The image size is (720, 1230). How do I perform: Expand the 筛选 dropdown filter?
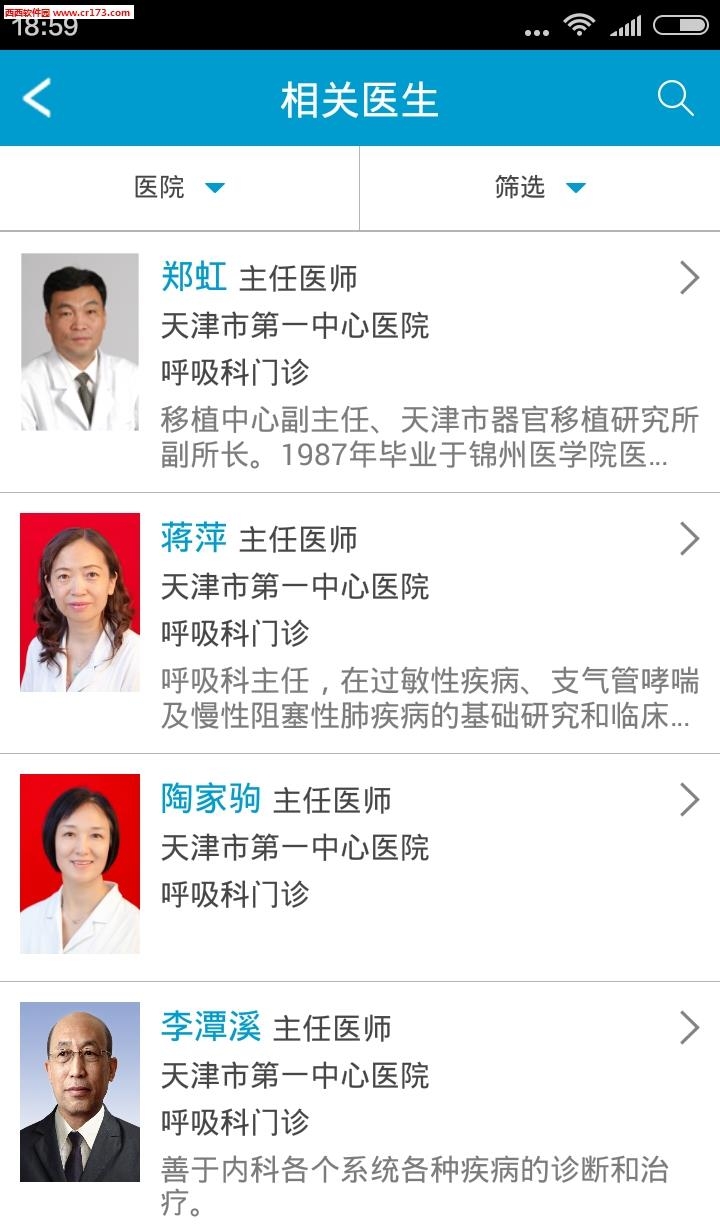pos(540,188)
